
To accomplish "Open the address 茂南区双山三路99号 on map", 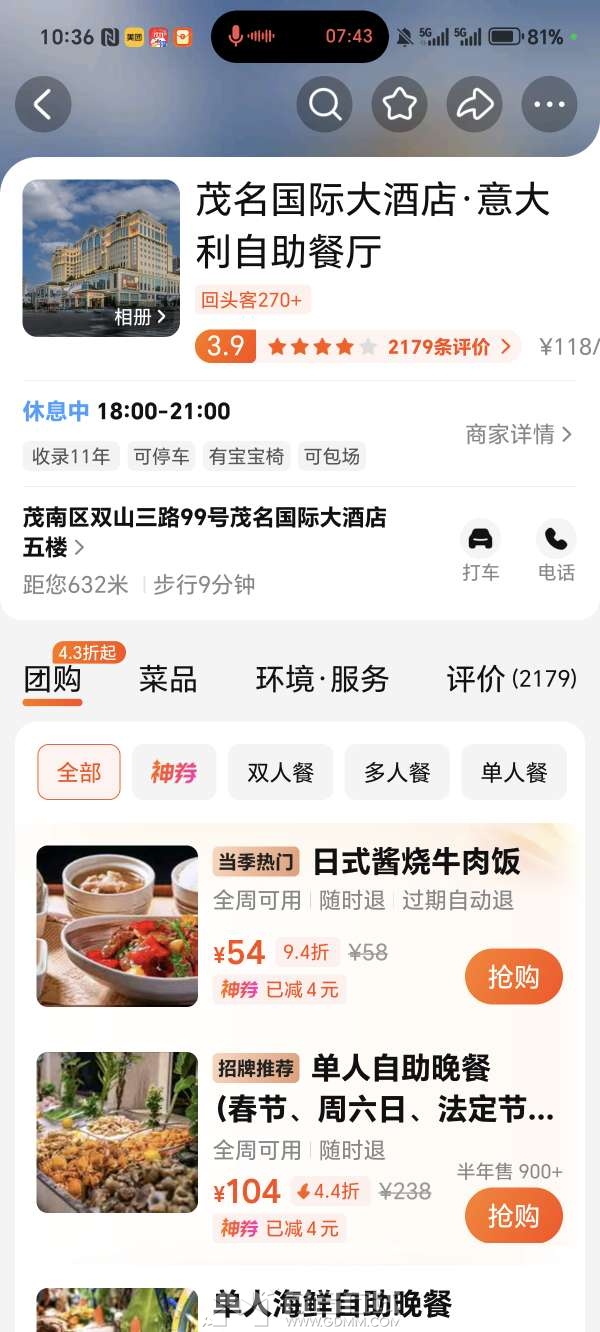I will pos(205,532).
